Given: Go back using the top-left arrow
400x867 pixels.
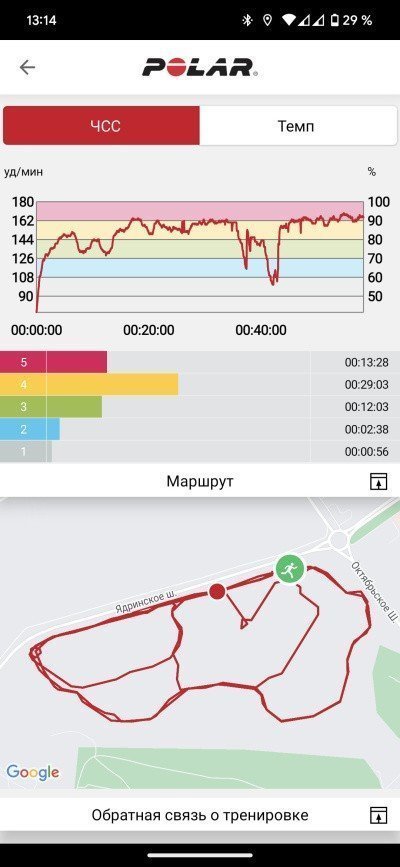Looking at the screenshot, I should 27,67.
